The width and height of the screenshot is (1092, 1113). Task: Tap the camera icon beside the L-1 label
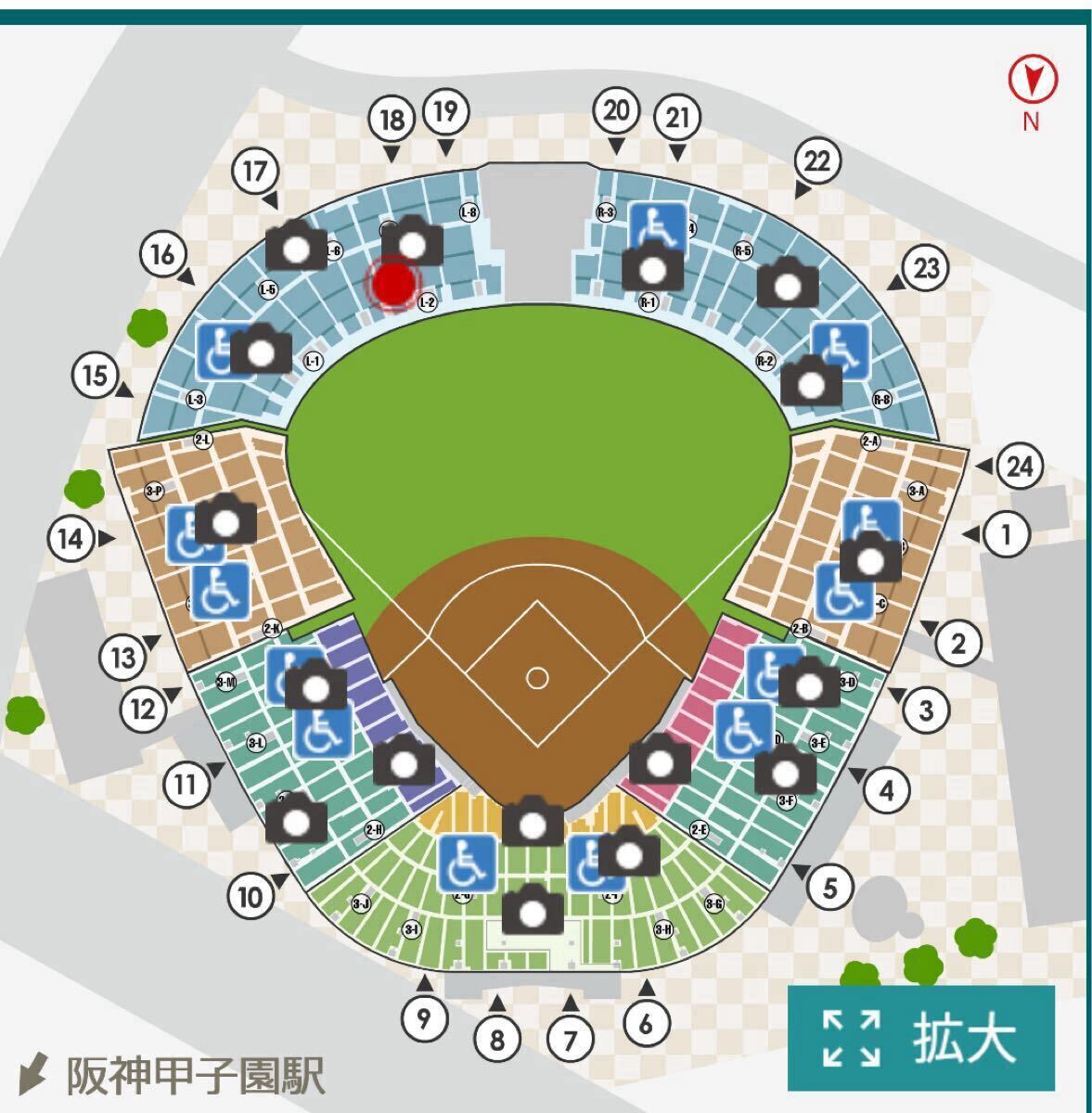(x=262, y=350)
